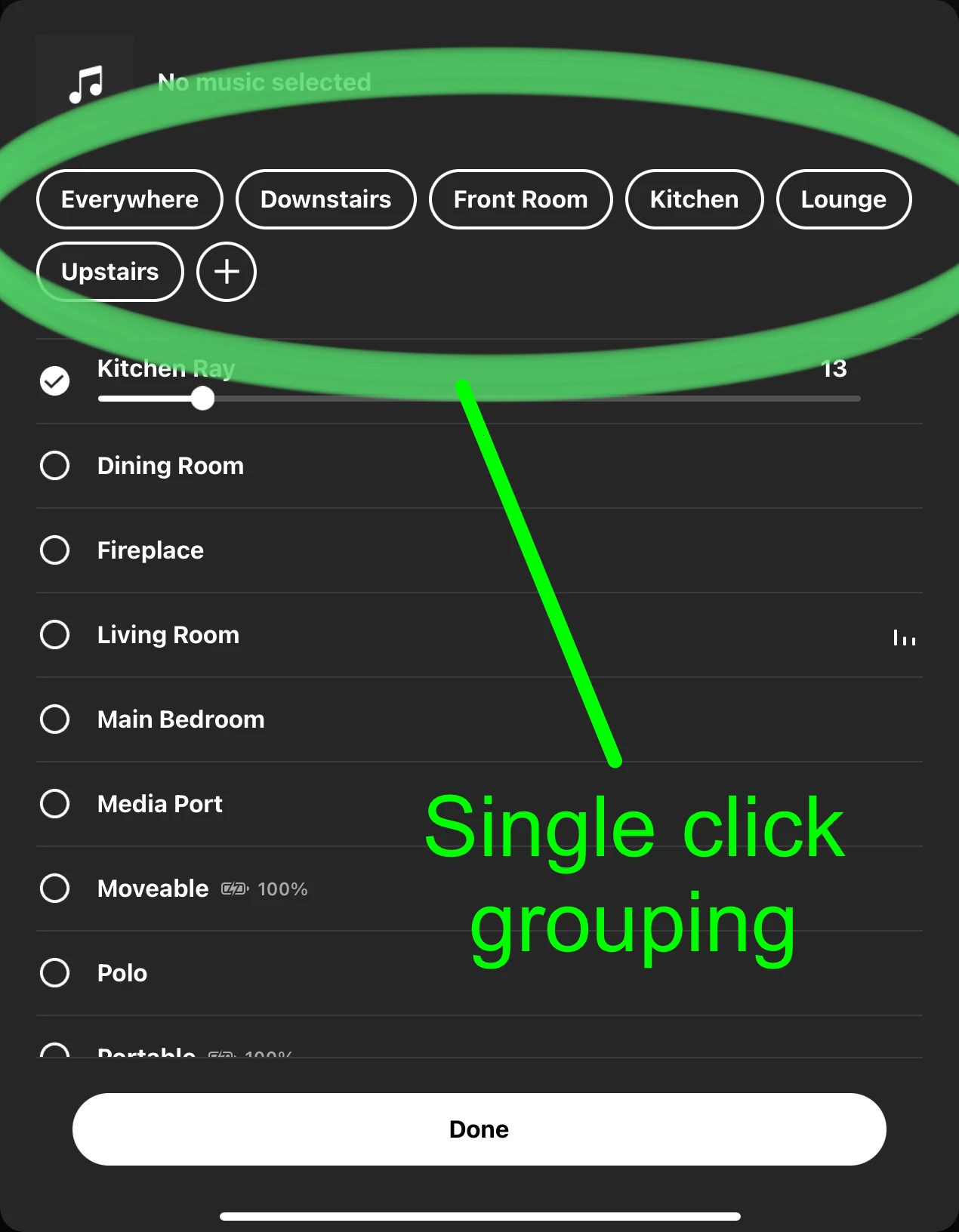
Task: Tap the Lounge group chip
Action: click(843, 199)
